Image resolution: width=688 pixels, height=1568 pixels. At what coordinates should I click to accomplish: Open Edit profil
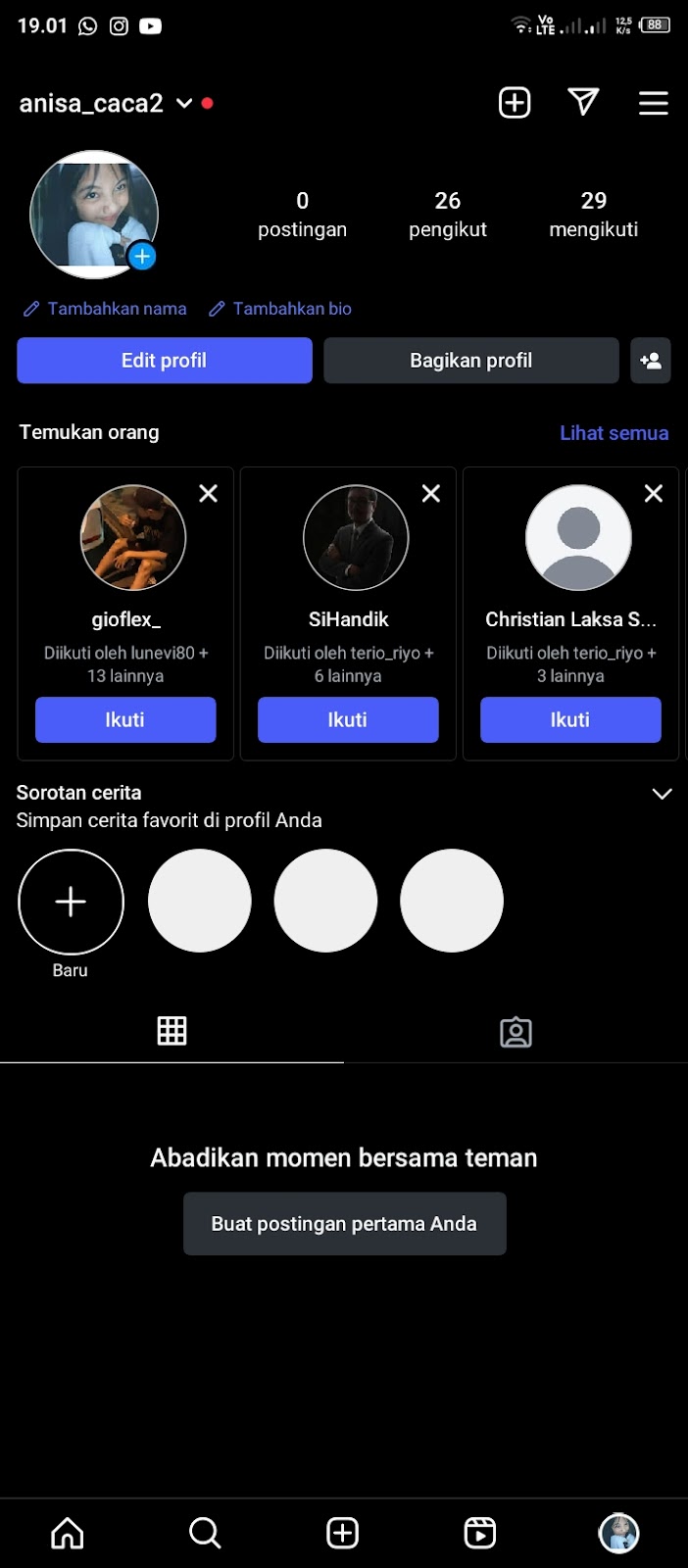165,361
